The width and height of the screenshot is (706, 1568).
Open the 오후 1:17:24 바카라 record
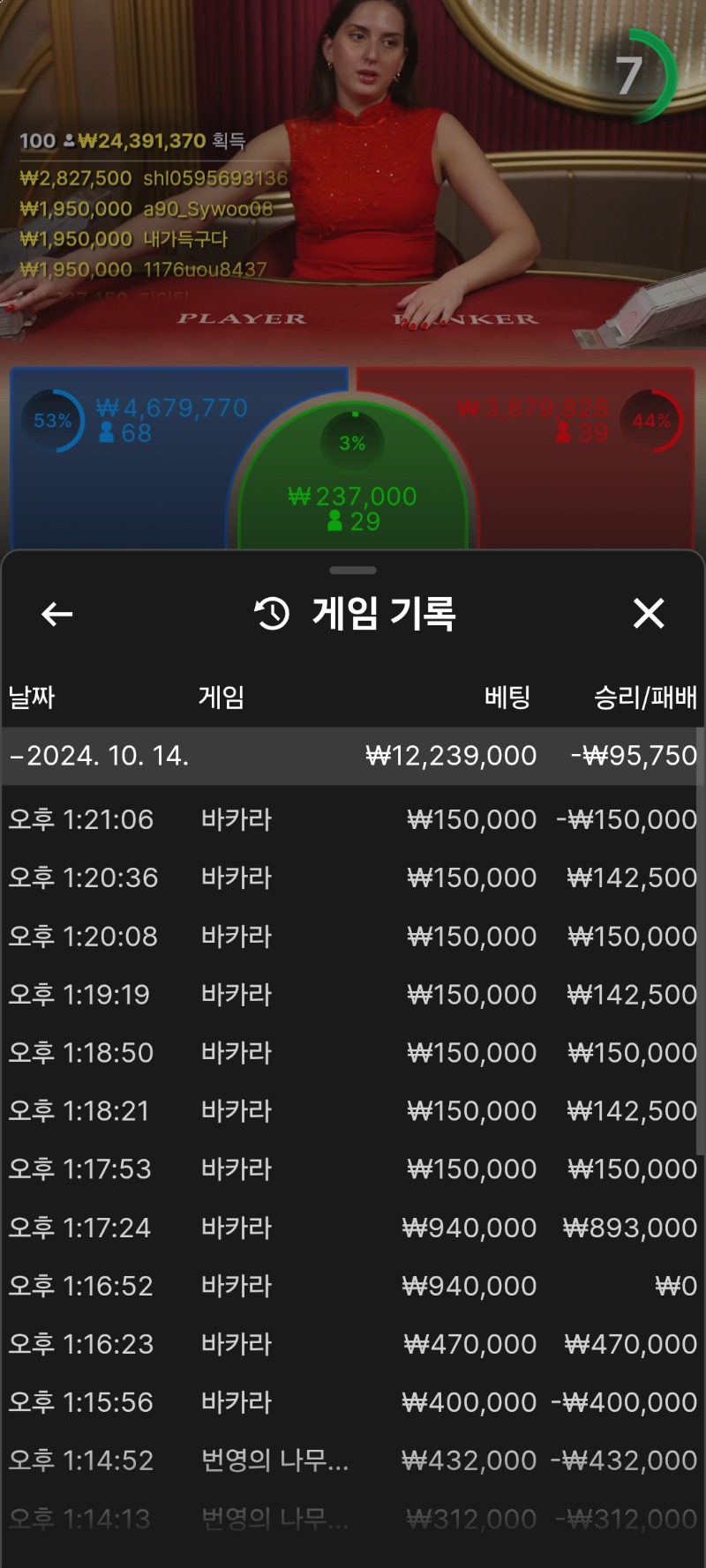point(352,1227)
